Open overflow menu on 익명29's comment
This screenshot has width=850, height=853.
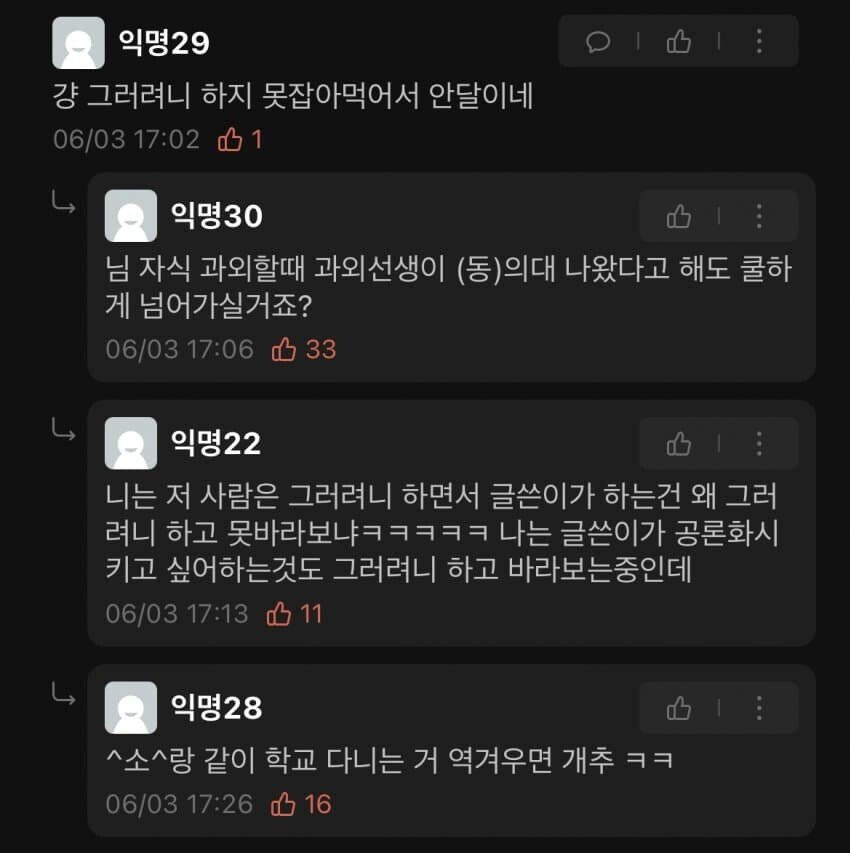(759, 41)
